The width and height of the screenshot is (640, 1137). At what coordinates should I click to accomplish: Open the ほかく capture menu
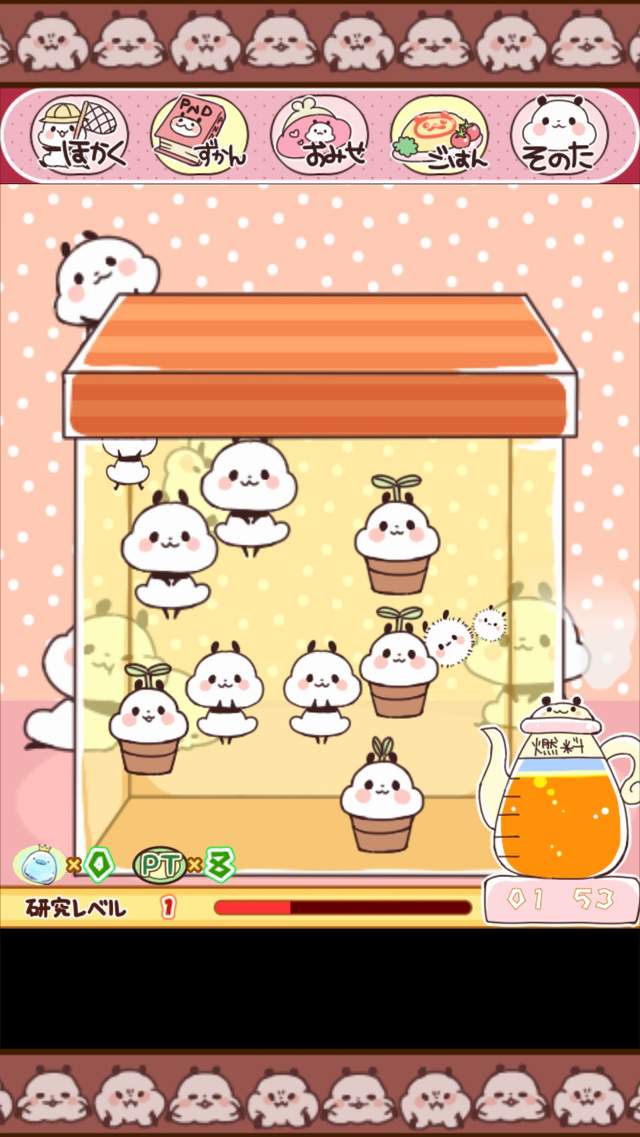(x=80, y=135)
